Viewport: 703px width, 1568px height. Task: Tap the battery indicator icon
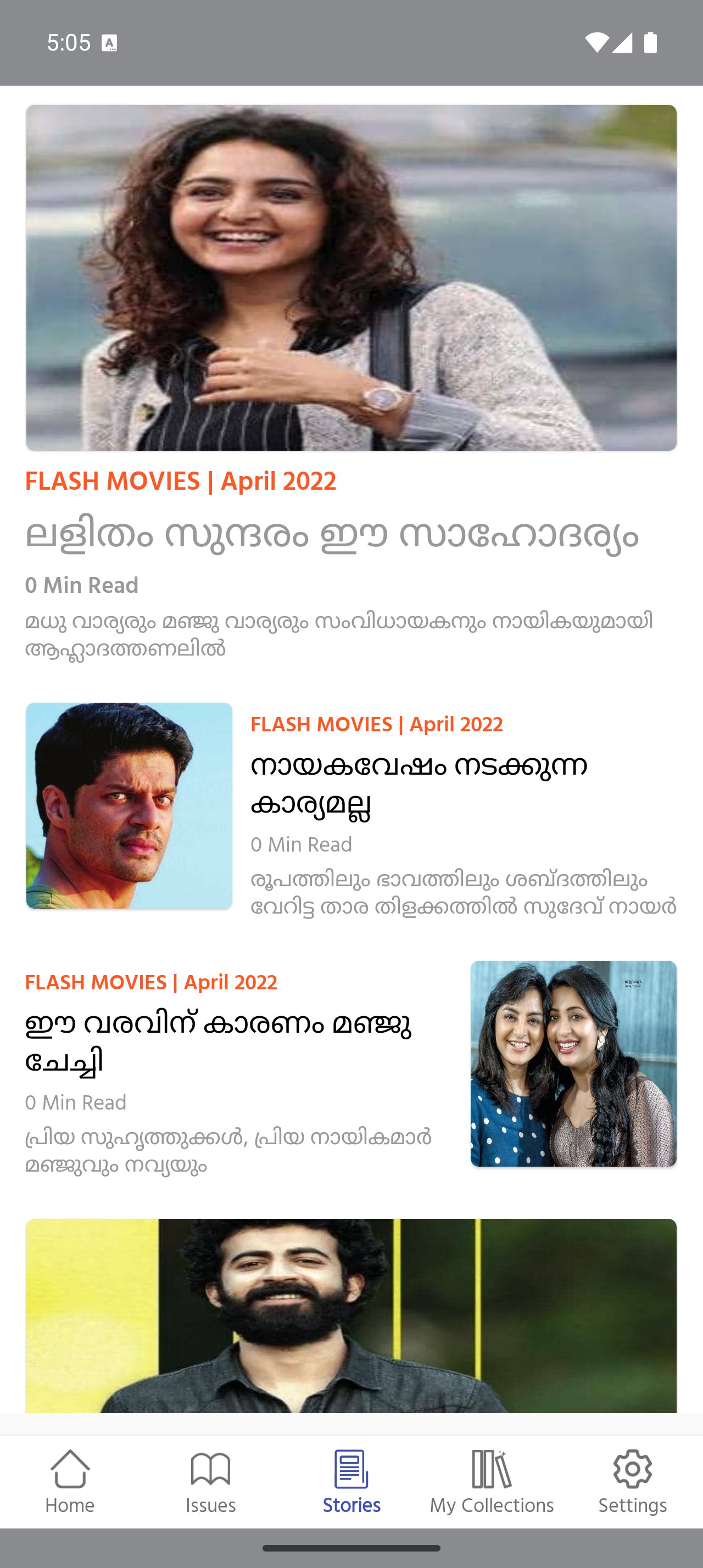click(x=651, y=43)
